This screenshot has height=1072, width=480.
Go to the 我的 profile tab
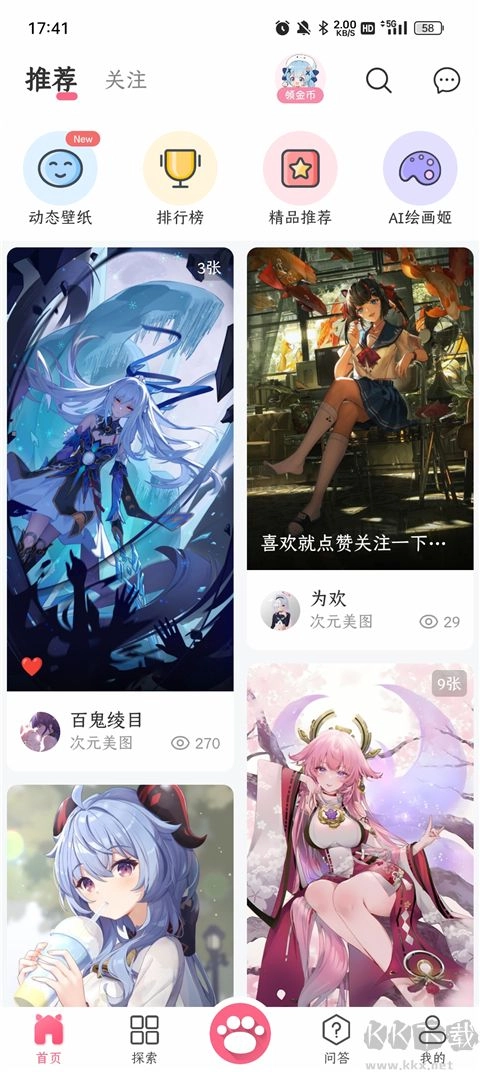432,1039
